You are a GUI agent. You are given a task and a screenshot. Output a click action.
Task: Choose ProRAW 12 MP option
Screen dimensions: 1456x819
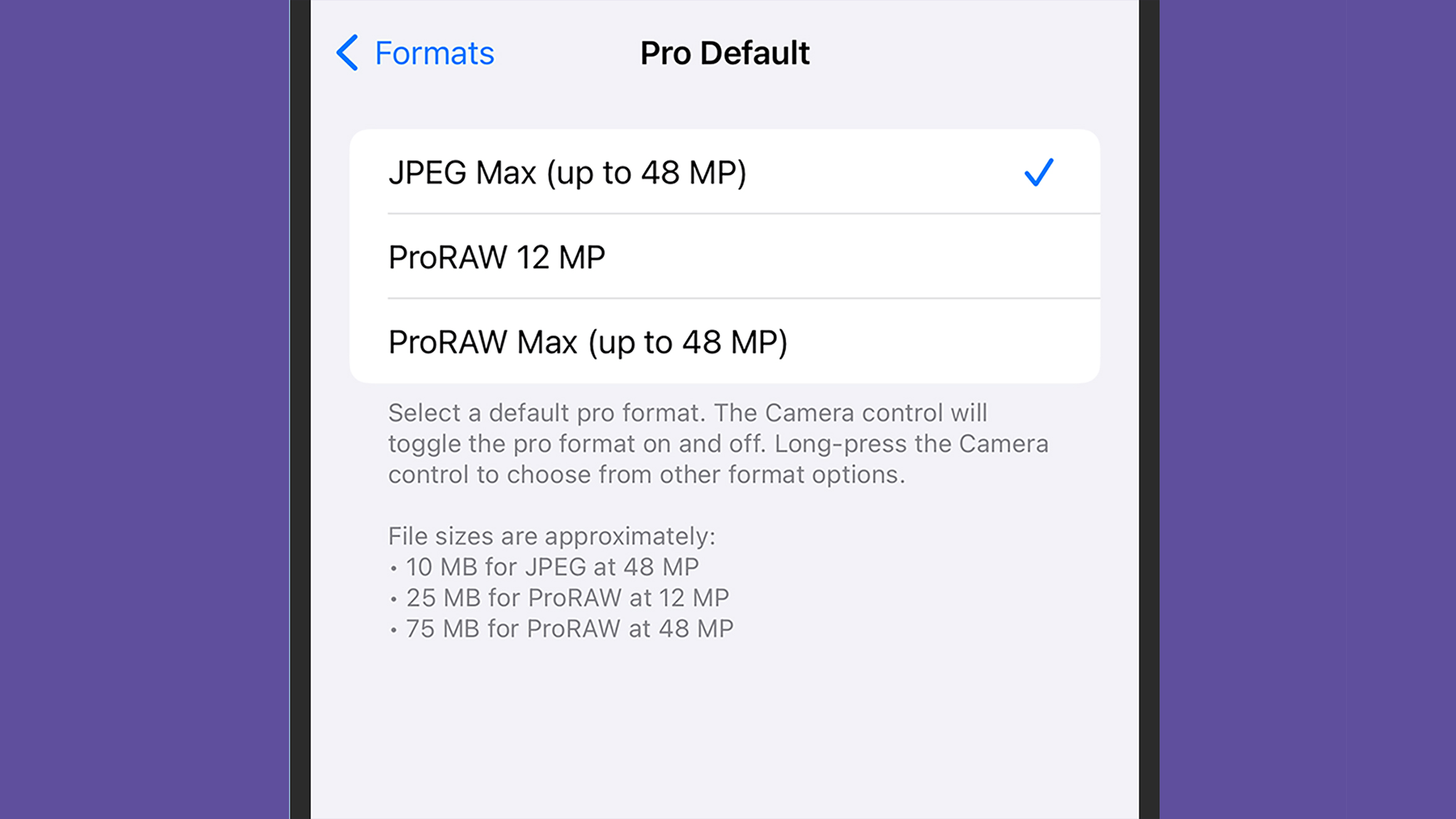tap(497, 257)
